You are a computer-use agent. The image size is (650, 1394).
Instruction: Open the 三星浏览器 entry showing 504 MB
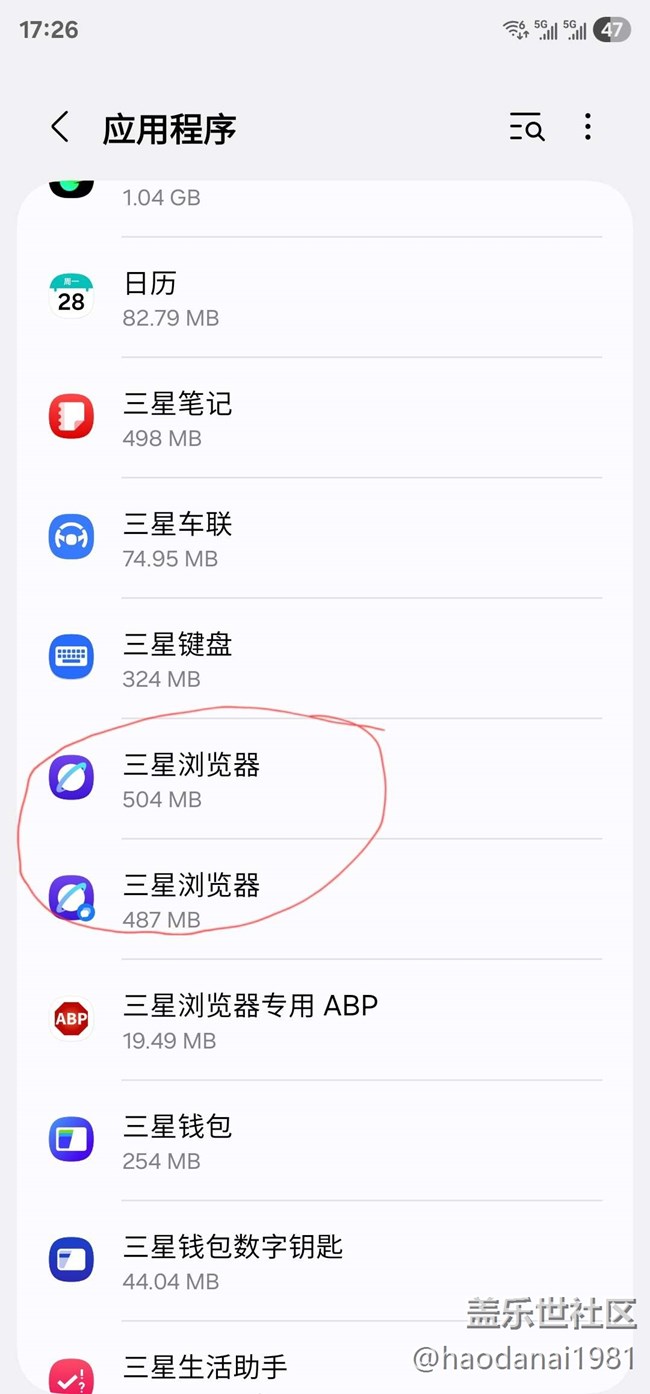point(325,779)
